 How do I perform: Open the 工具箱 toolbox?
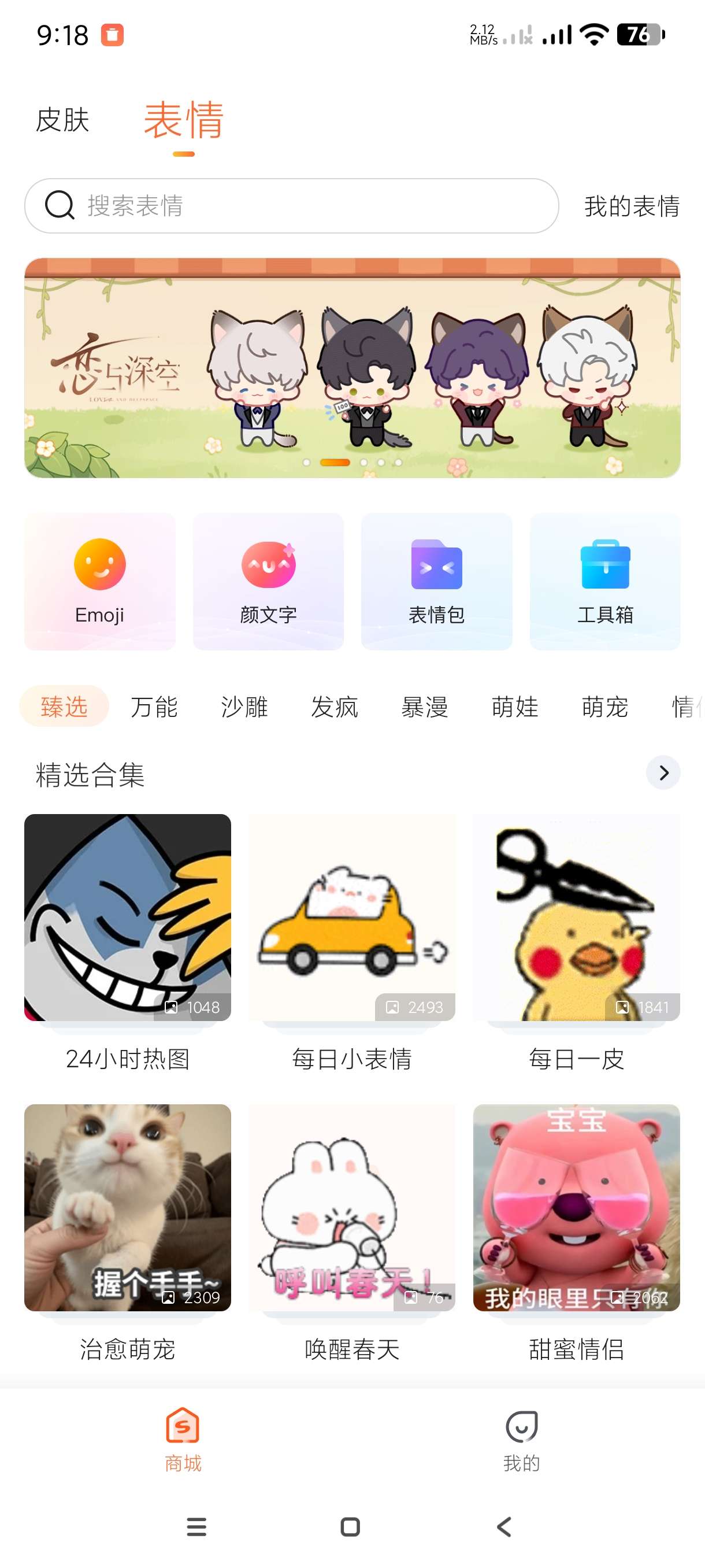(x=604, y=581)
